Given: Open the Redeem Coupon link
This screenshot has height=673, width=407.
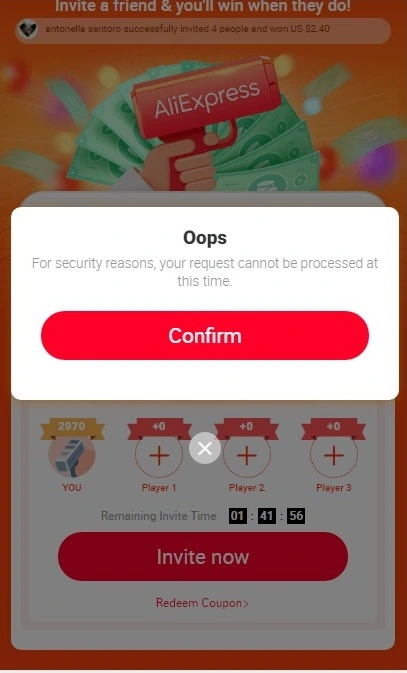Looking at the screenshot, I should pyautogui.click(x=202, y=603).
